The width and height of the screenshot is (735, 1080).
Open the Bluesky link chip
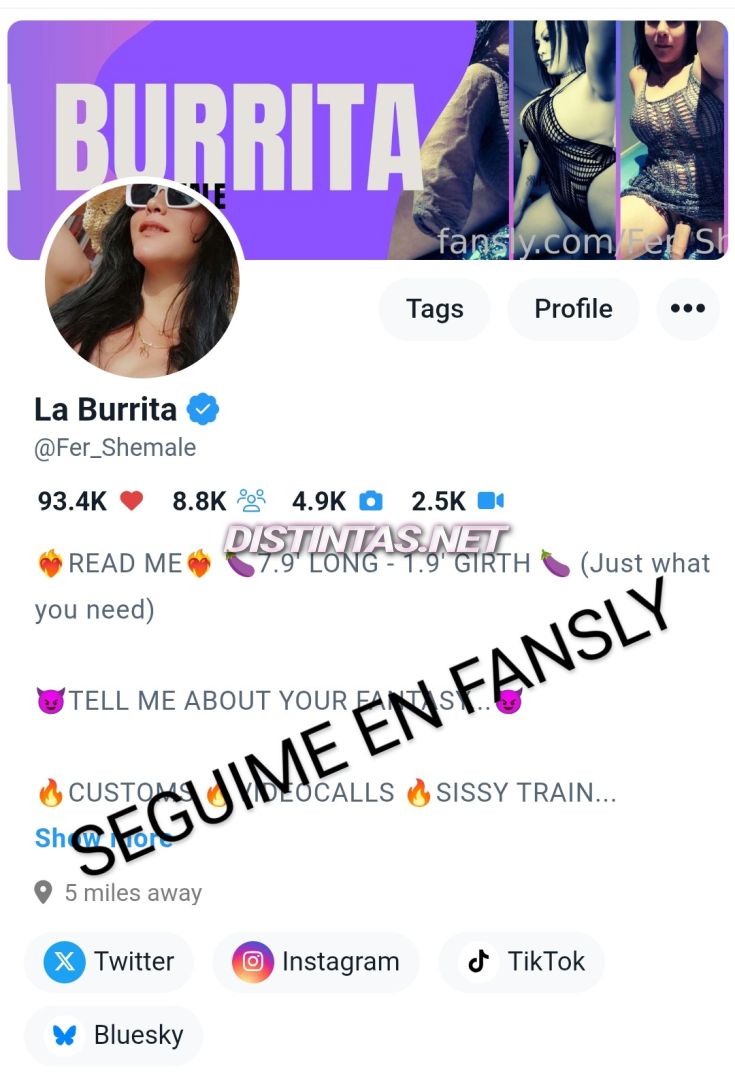[x=114, y=1035]
